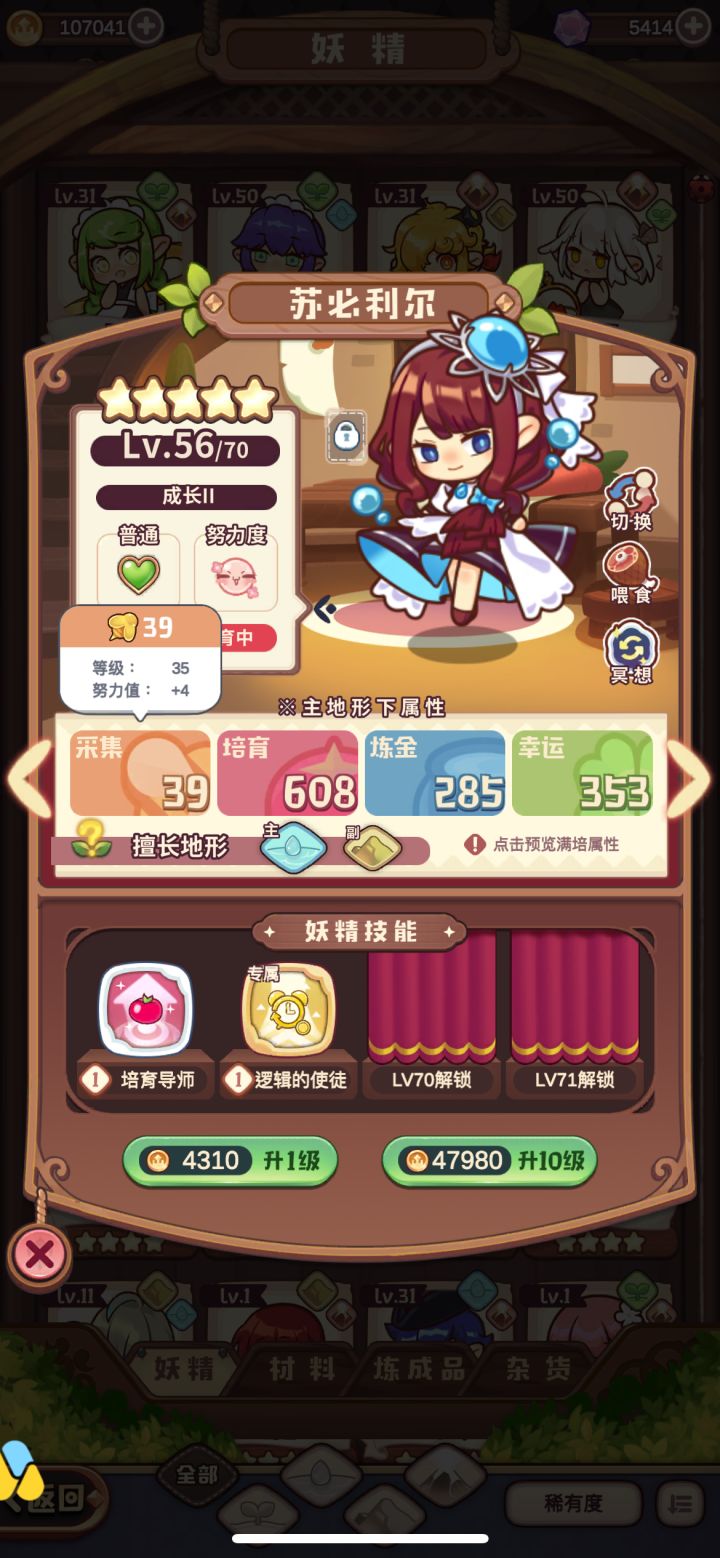The height and width of the screenshot is (1558, 720).
Task: Click the 培育 608 stat panel
Action: [288, 772]
